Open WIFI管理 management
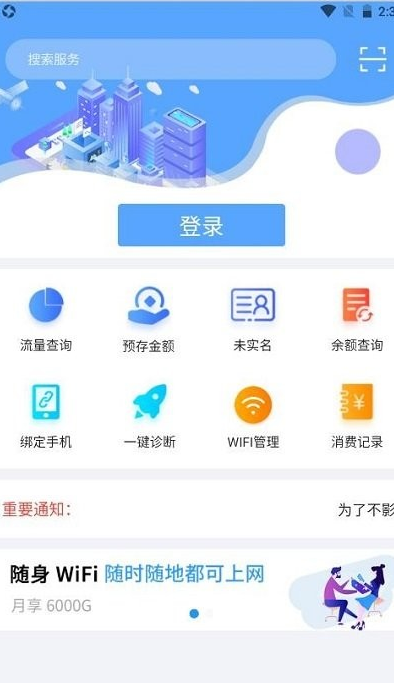Screen dimensions: 394x683 (x=253, y=416)
